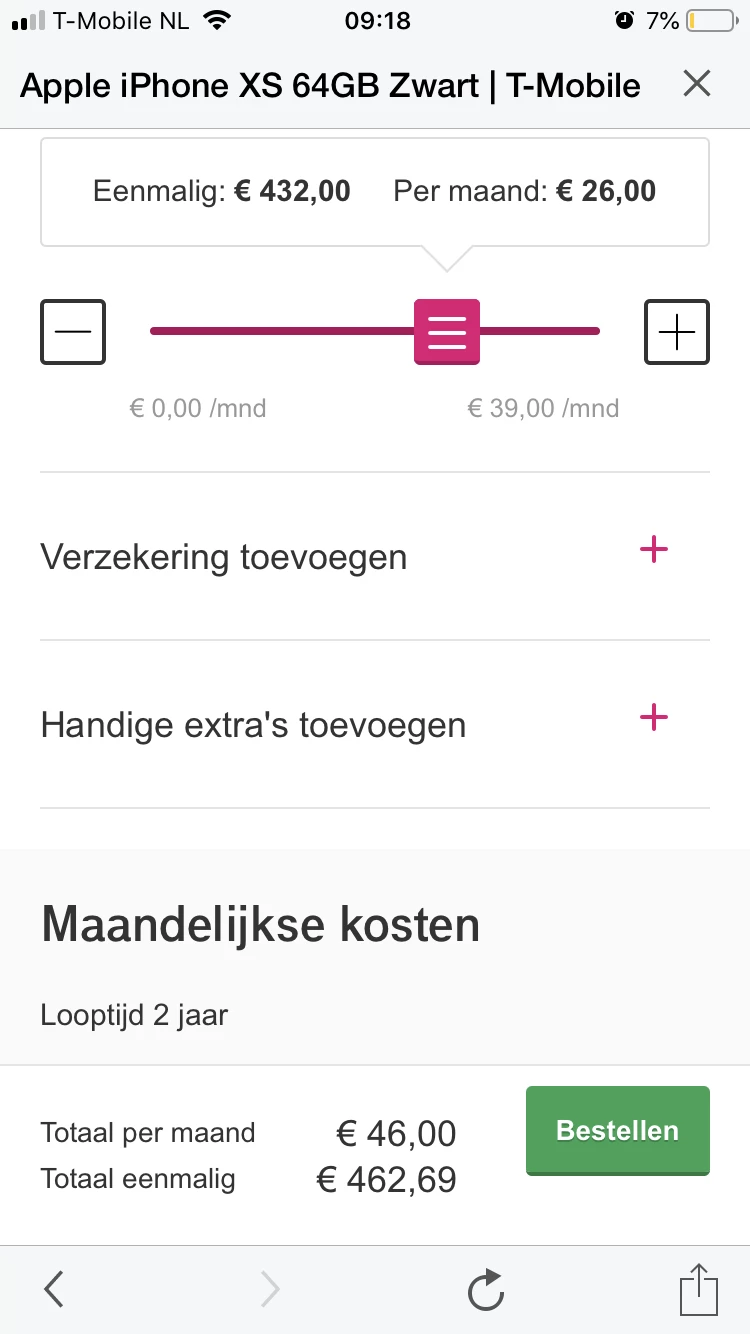Reload the current page
Image resolution: width=750 pixels, height=1334 pixels.
(x=486, y=1290)
